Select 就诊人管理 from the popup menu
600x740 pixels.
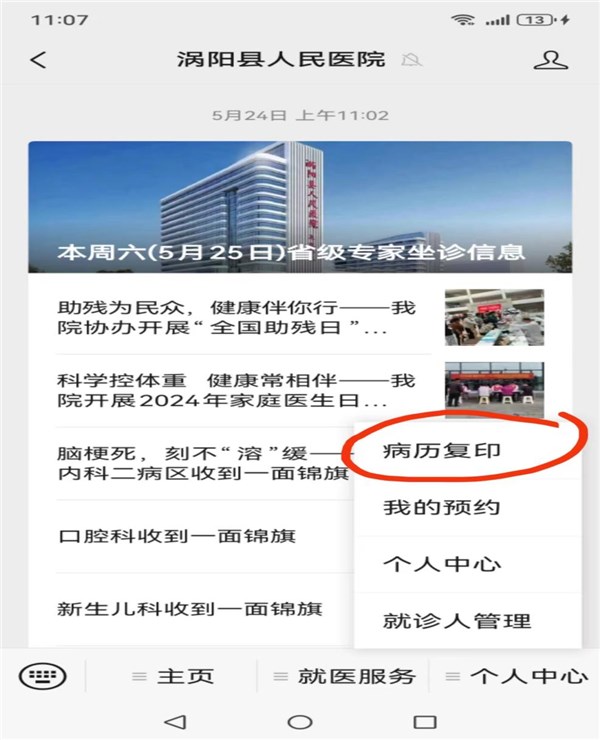click(457, 621)
